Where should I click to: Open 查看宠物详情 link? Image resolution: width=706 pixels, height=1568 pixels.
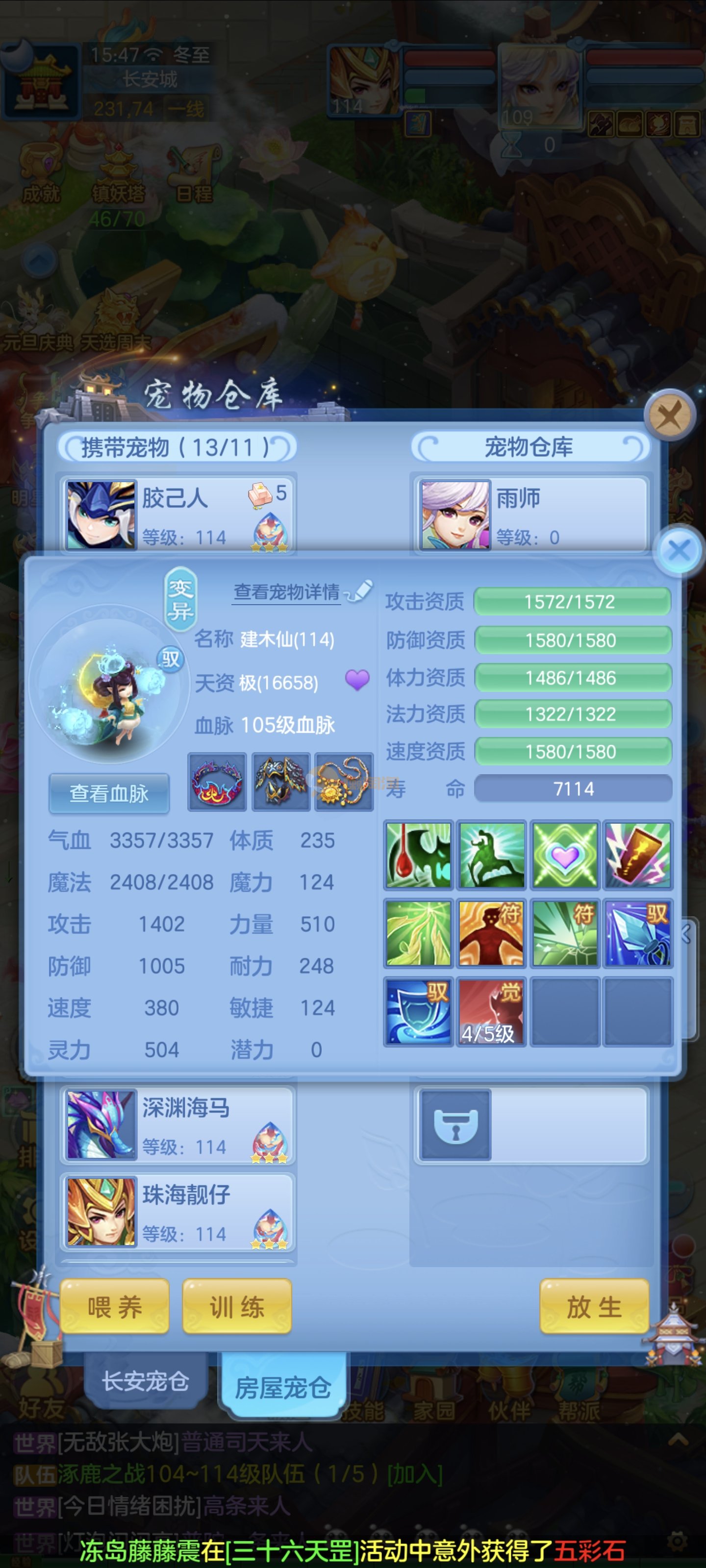pos(287,591)
